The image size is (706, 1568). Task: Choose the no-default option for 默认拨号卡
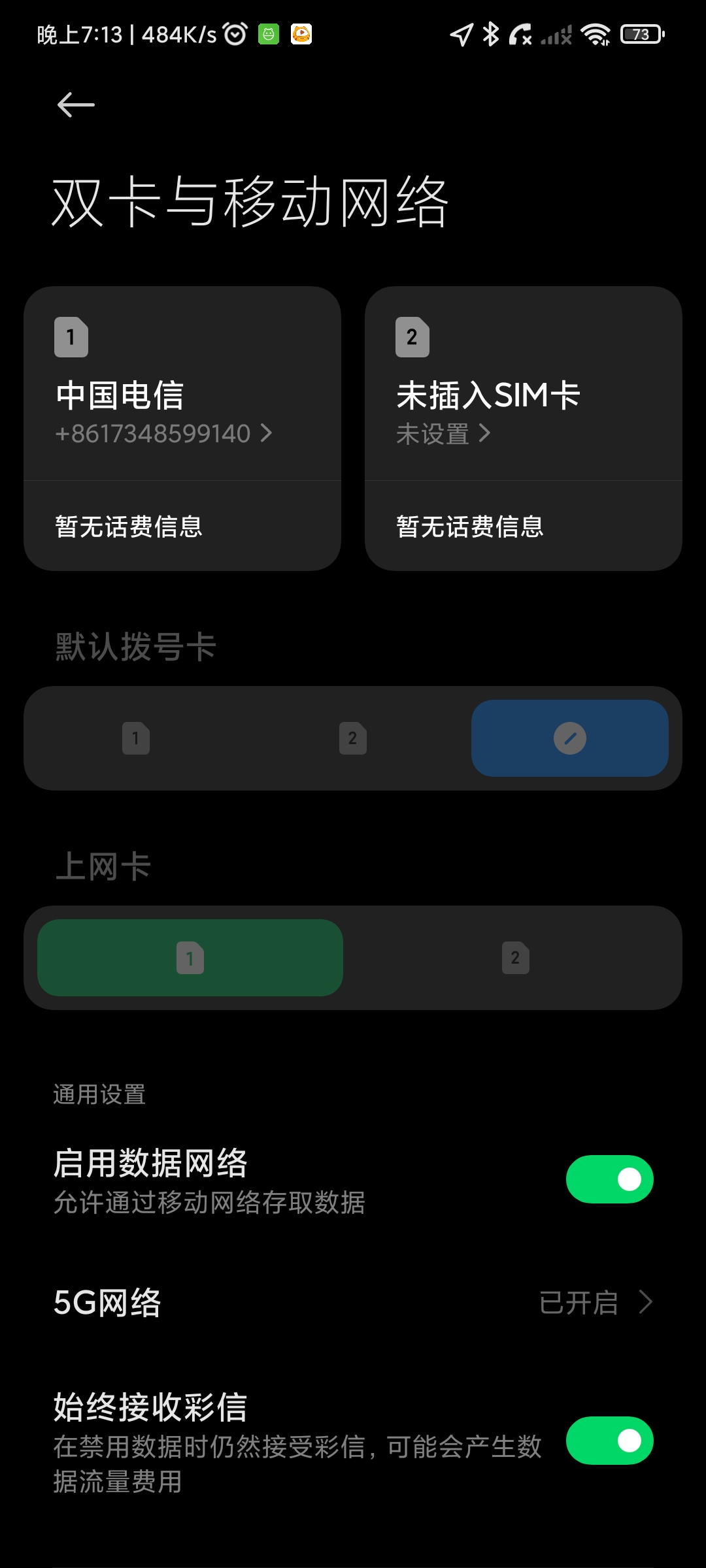[x=569, y=738]
